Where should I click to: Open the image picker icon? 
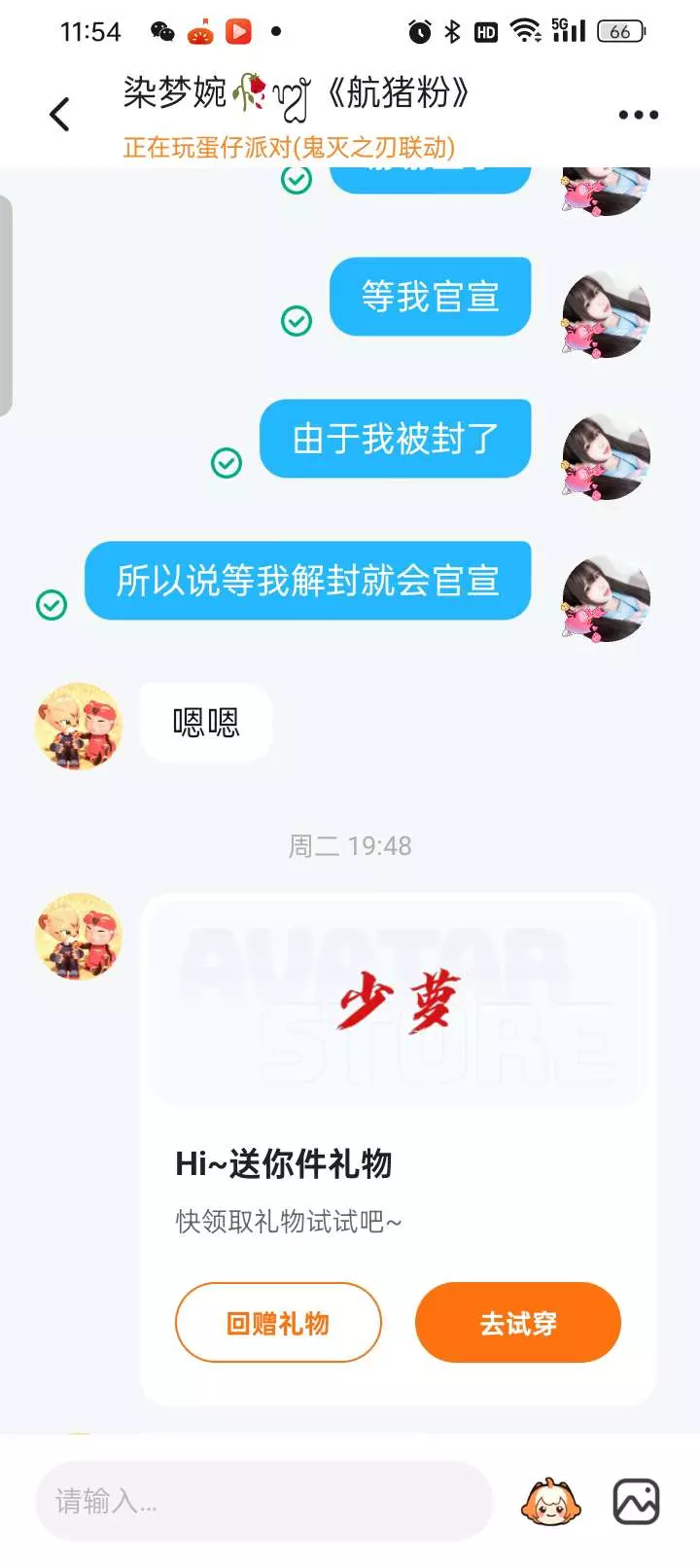pos(636,1502)
